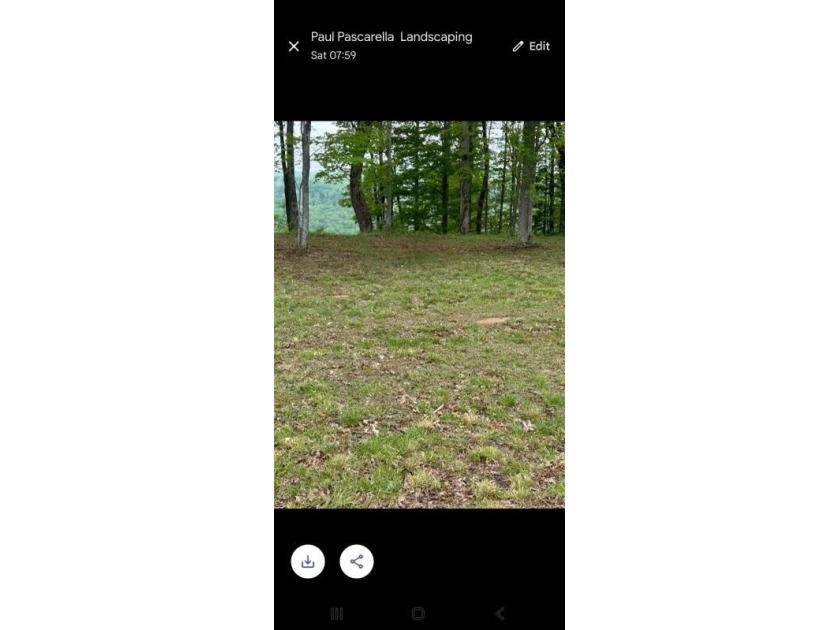Go back using system navigation
This screenshot has width=840, height=630.
point(500,613)
